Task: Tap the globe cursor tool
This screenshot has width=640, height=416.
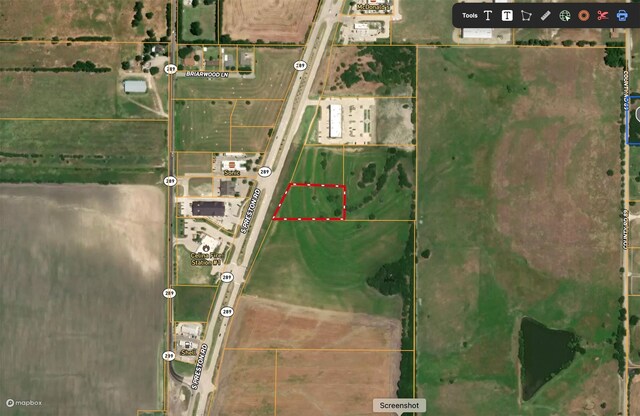Action: pos(564,15)
